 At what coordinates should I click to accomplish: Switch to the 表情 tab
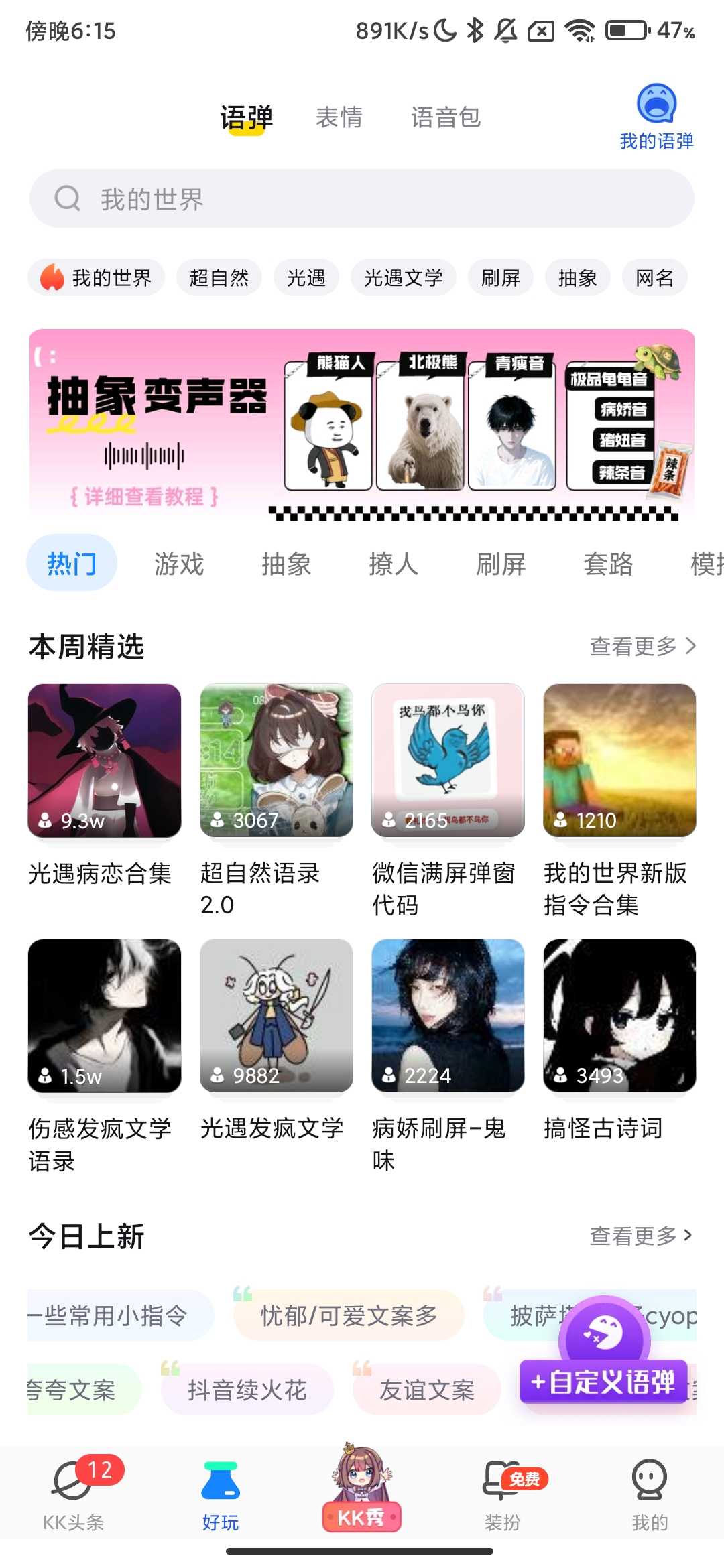point(339,117)
